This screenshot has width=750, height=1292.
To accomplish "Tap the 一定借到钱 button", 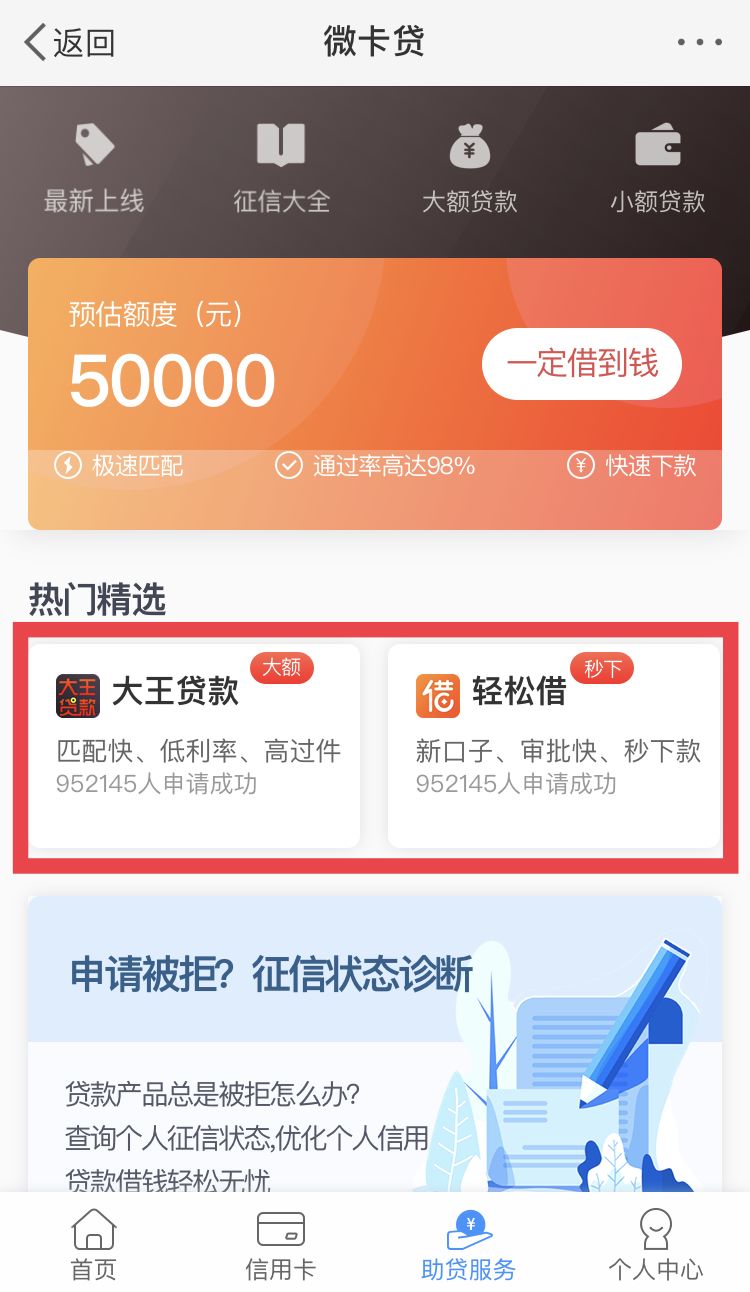I will point(582,364).
